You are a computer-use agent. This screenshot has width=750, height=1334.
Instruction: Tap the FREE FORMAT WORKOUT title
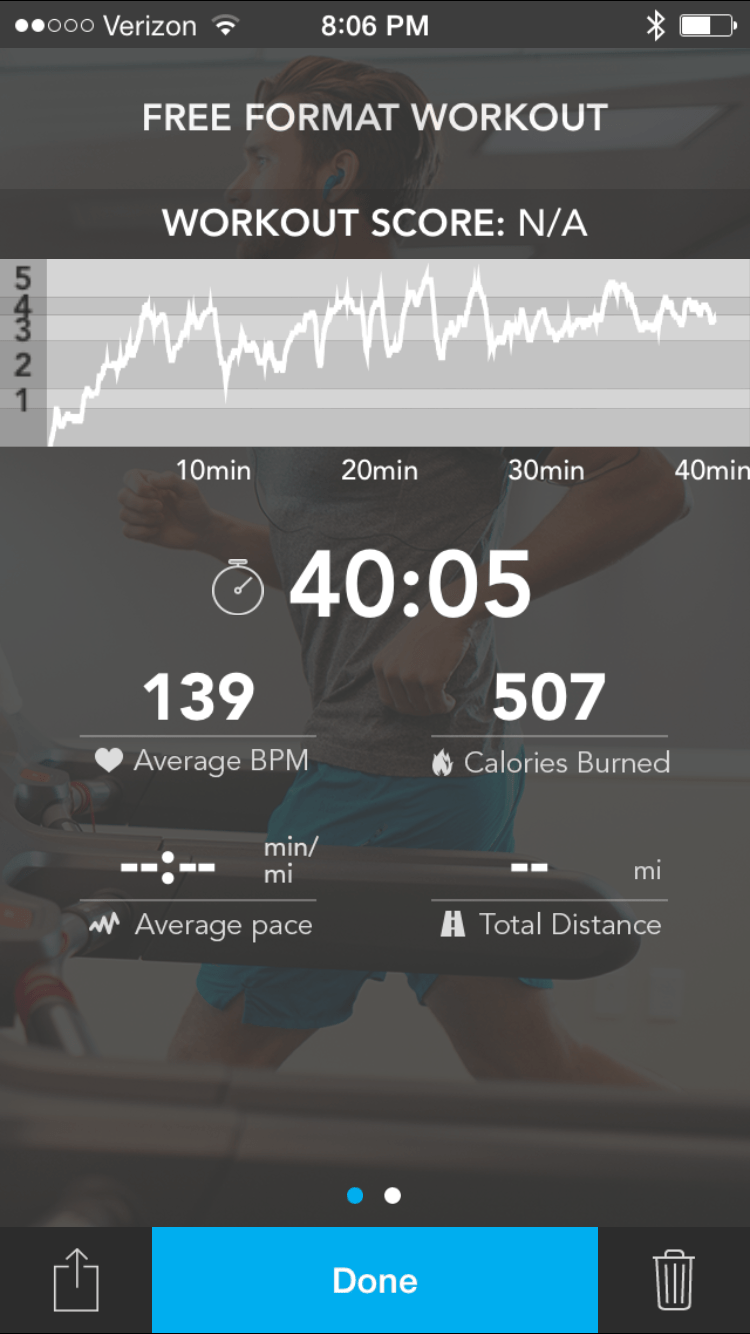(375, 117)
